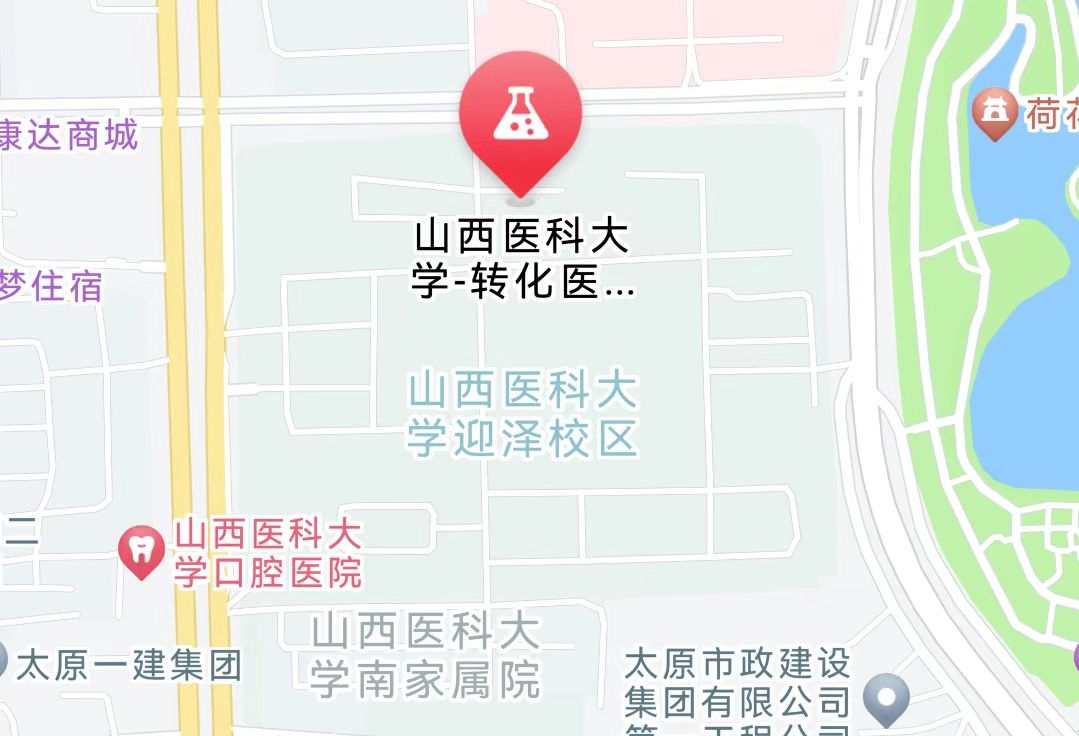Select the 荷花 pavilion marker by the lake

tap(994, 113)
